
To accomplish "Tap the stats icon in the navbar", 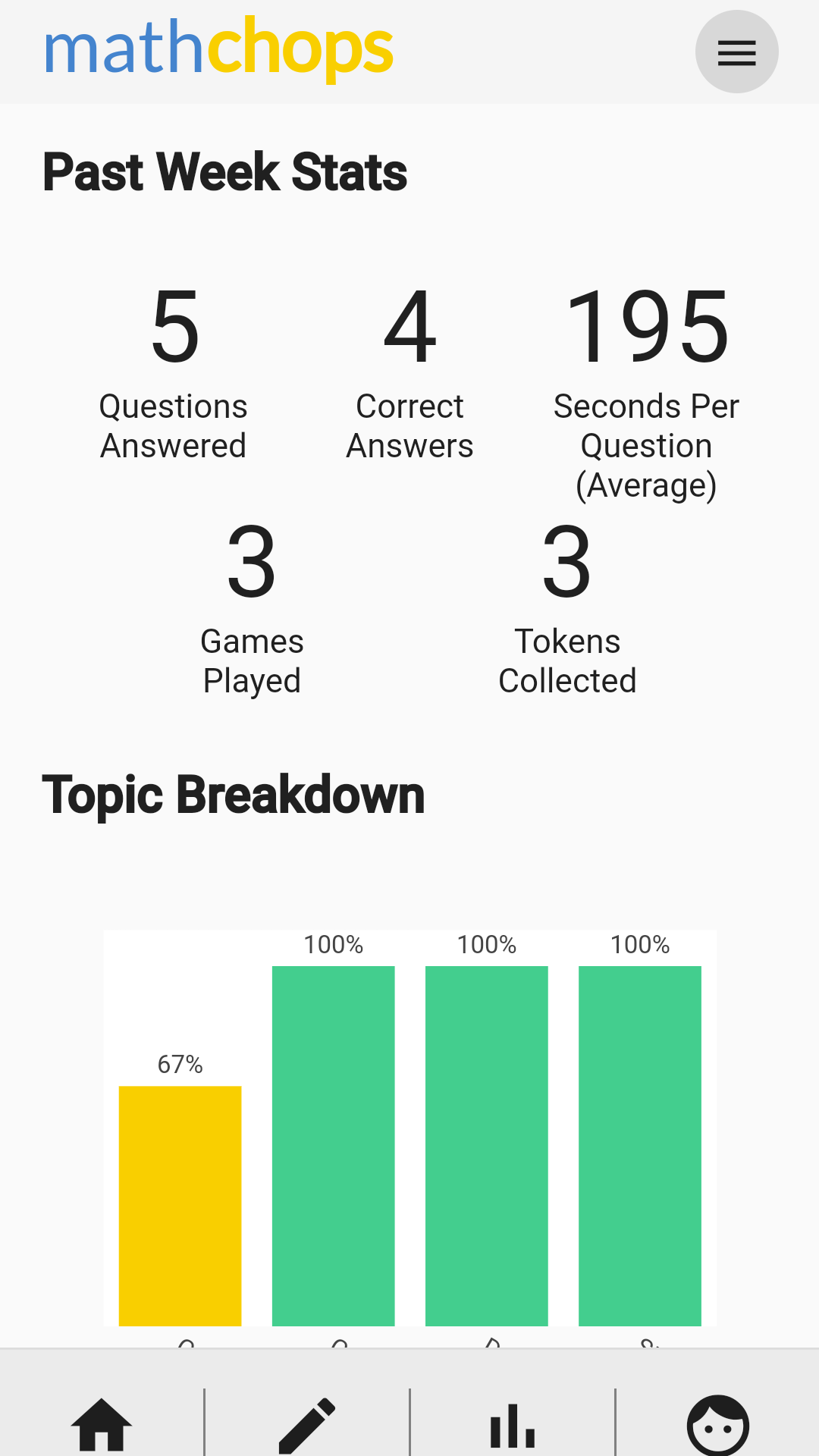I will tap(512, 1424).
